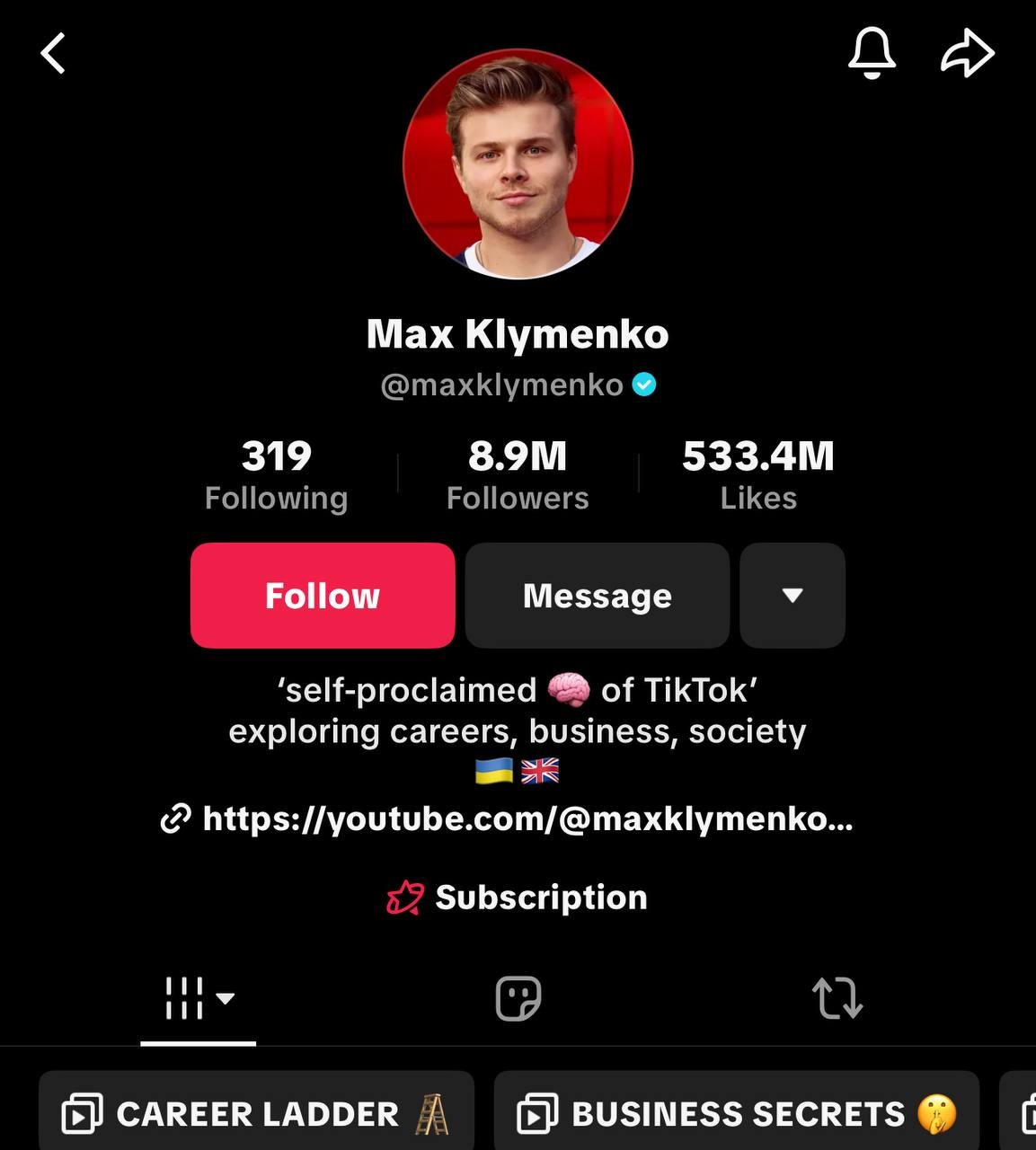
Task: Switch to the videos grid tab
Action: pyautogui.click(x=198, y=998)
